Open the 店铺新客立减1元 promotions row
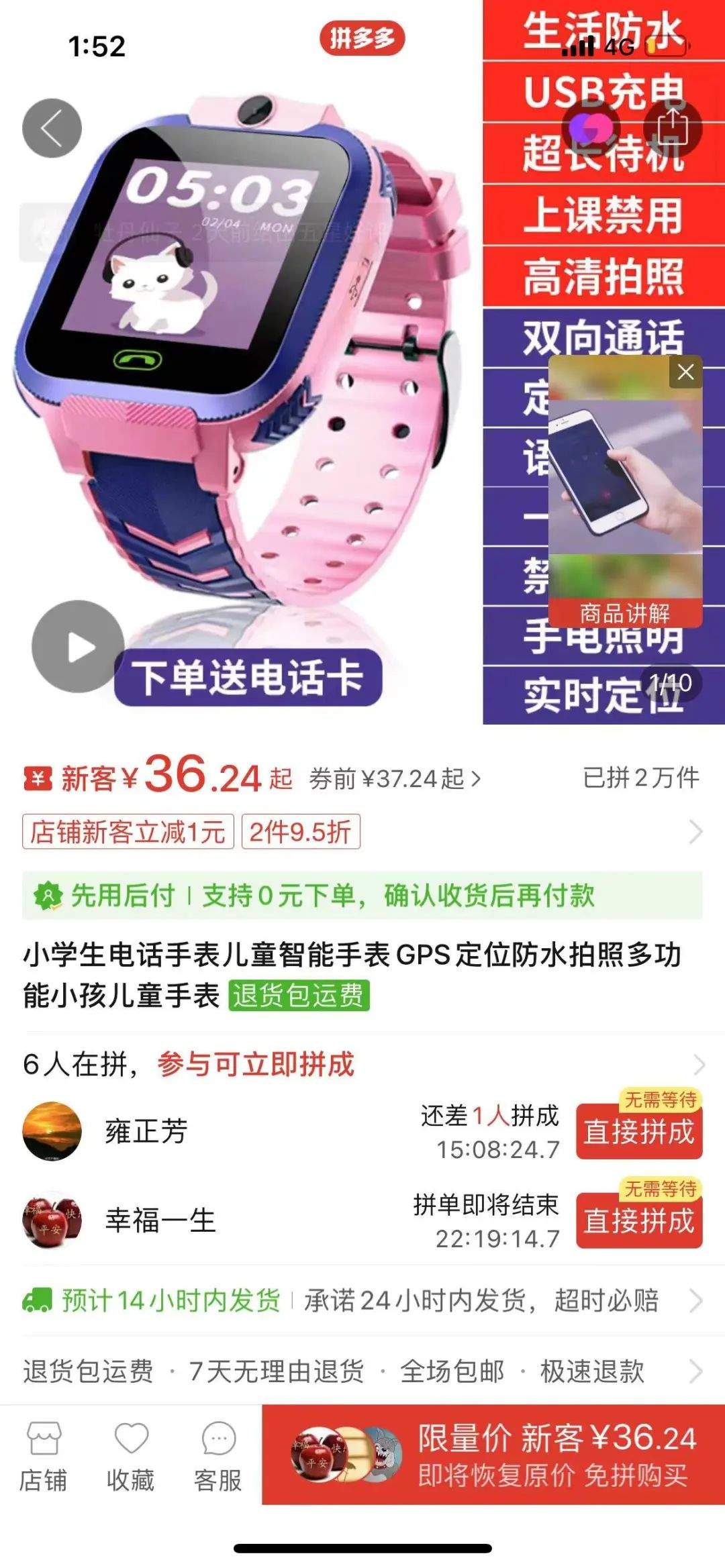Viewport: 725px width, 1568px height. 362,832
